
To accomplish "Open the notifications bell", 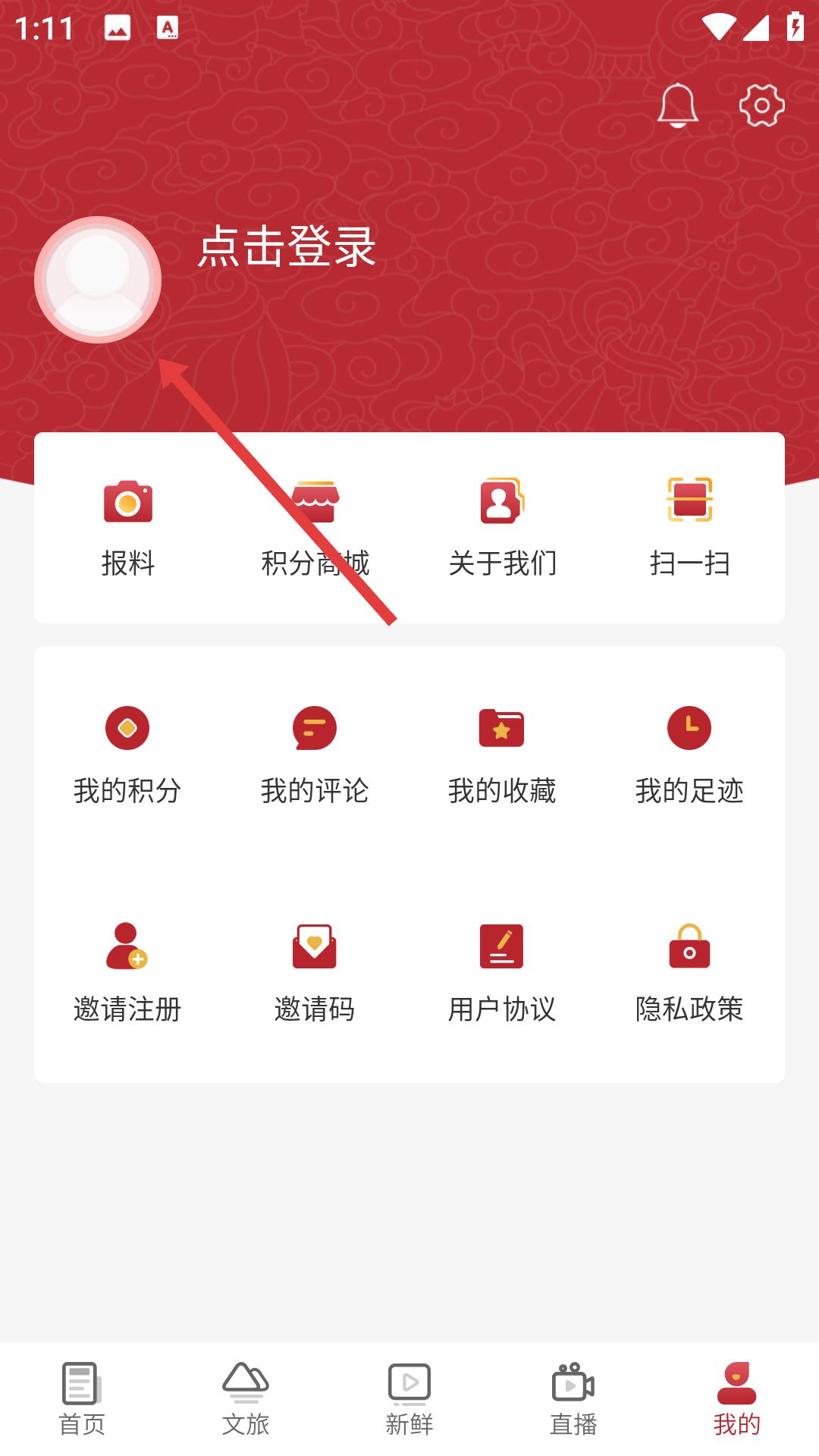I will pyautogui.click(x=677, y=105).
